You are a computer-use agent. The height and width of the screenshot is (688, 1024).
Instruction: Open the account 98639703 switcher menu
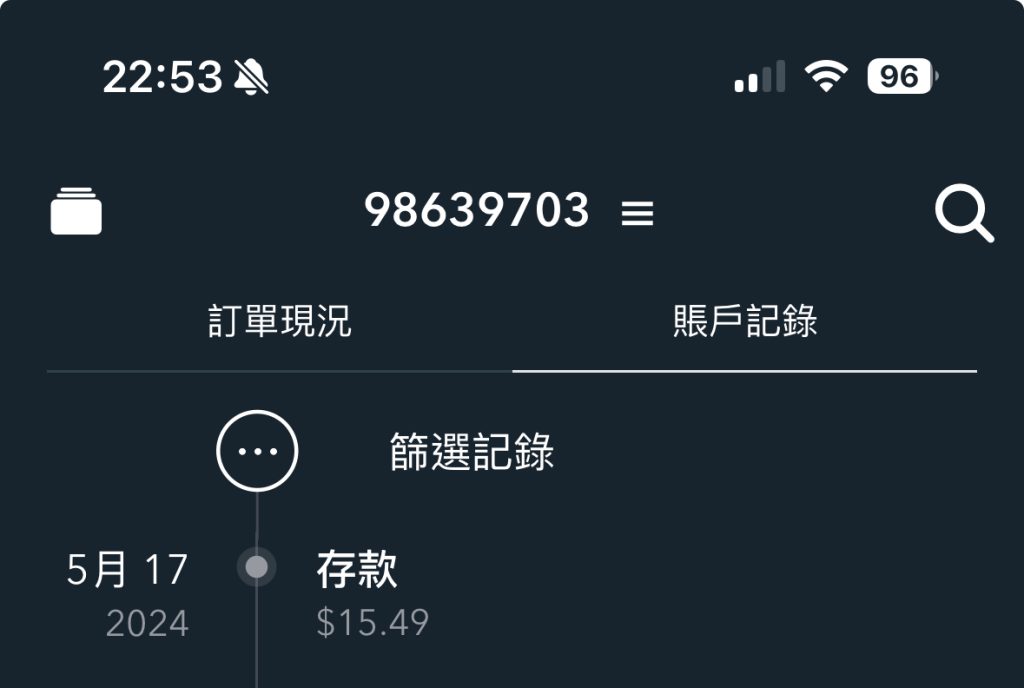508,211
